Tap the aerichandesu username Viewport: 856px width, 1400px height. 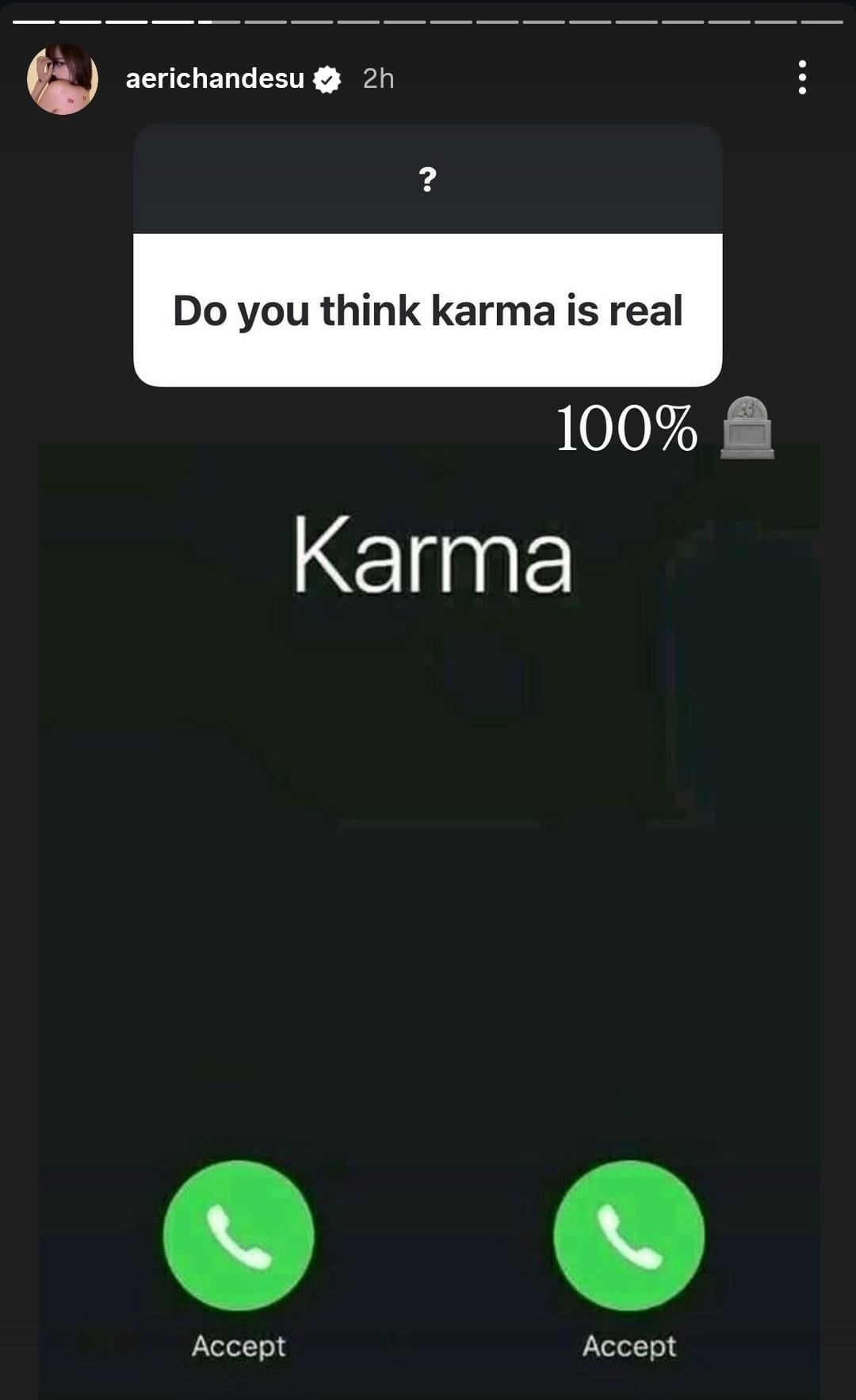pyautogui.click(x=215, y=78)
